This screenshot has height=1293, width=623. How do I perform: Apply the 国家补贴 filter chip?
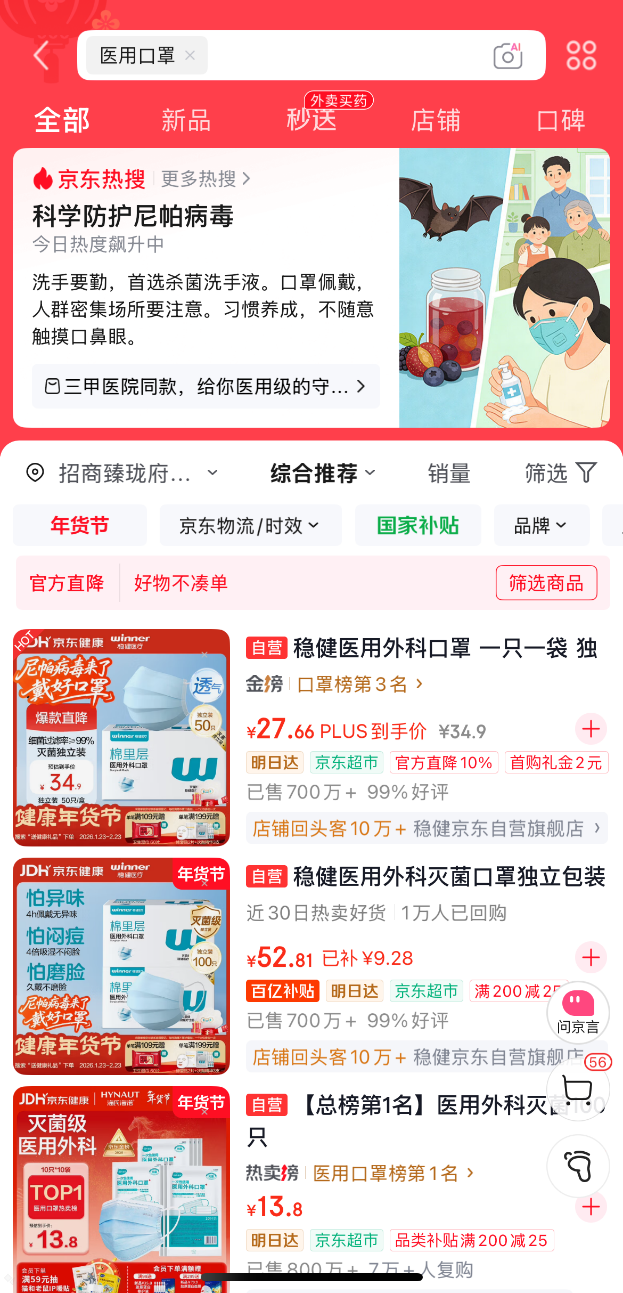tap(417, 525)
